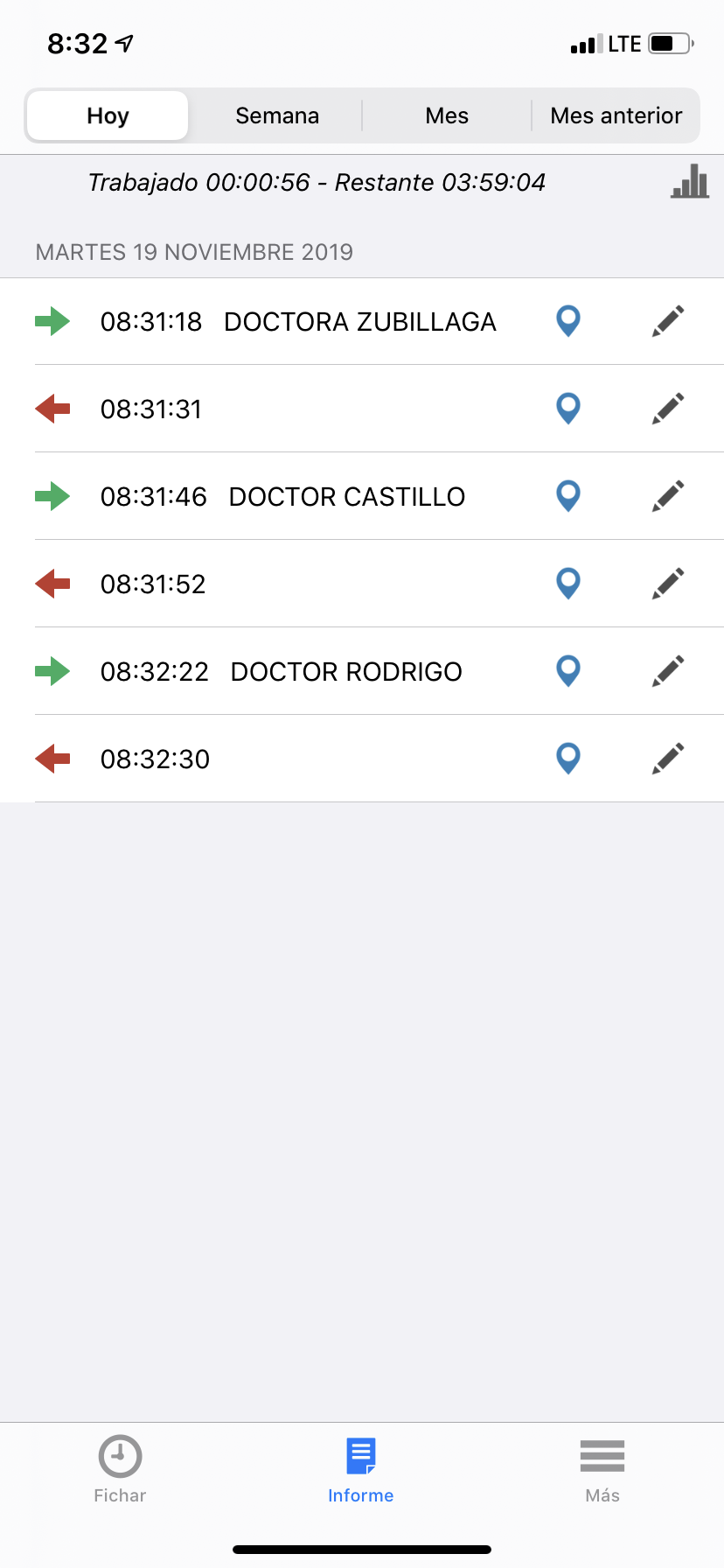Viewport: 724px width, 1568px height.
Task: Show map pin for the 08:31:31 exit
Action: (568, 409)
